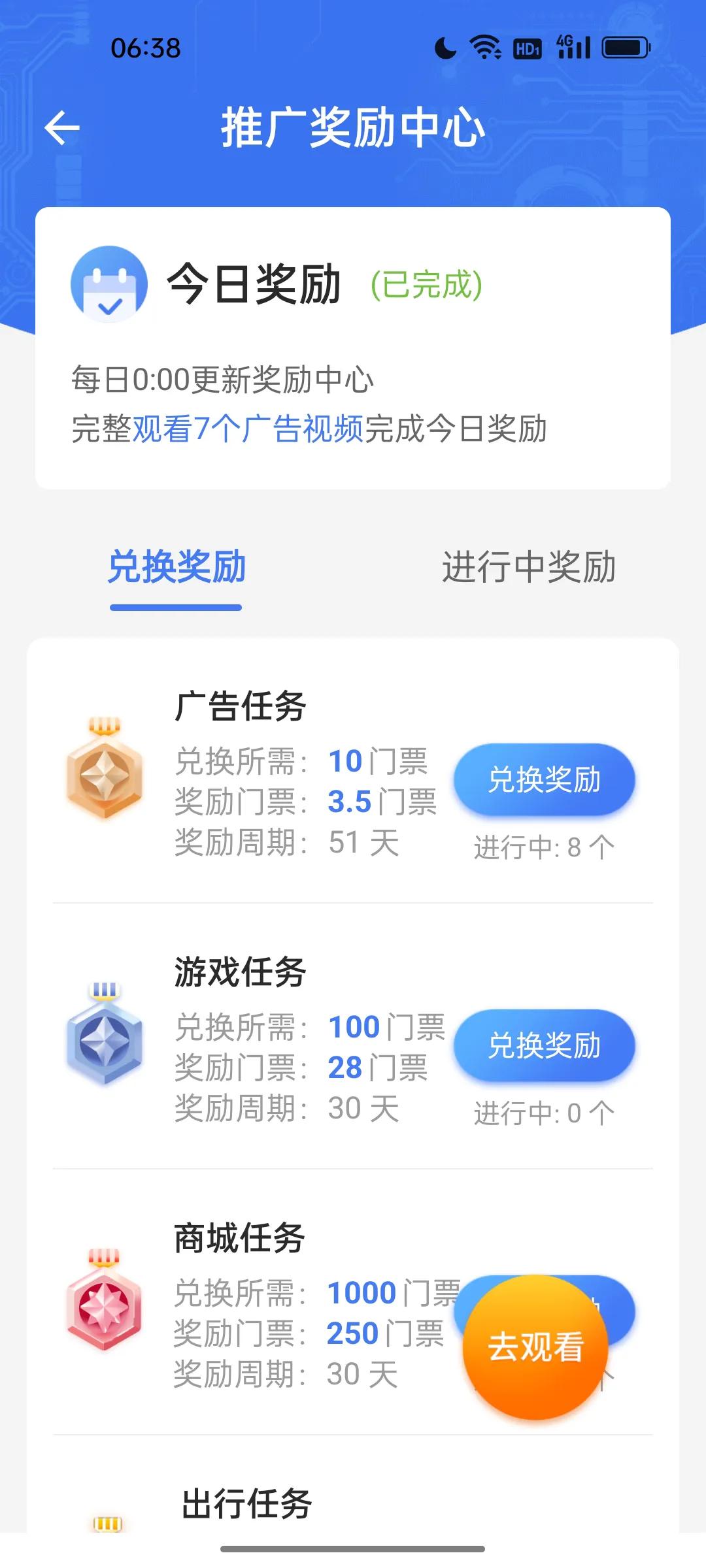The height and width of the screenshot is (1568, 706).
Task: Switch to the 进行中奖励 tab
Action: click(x=528, y=566)
